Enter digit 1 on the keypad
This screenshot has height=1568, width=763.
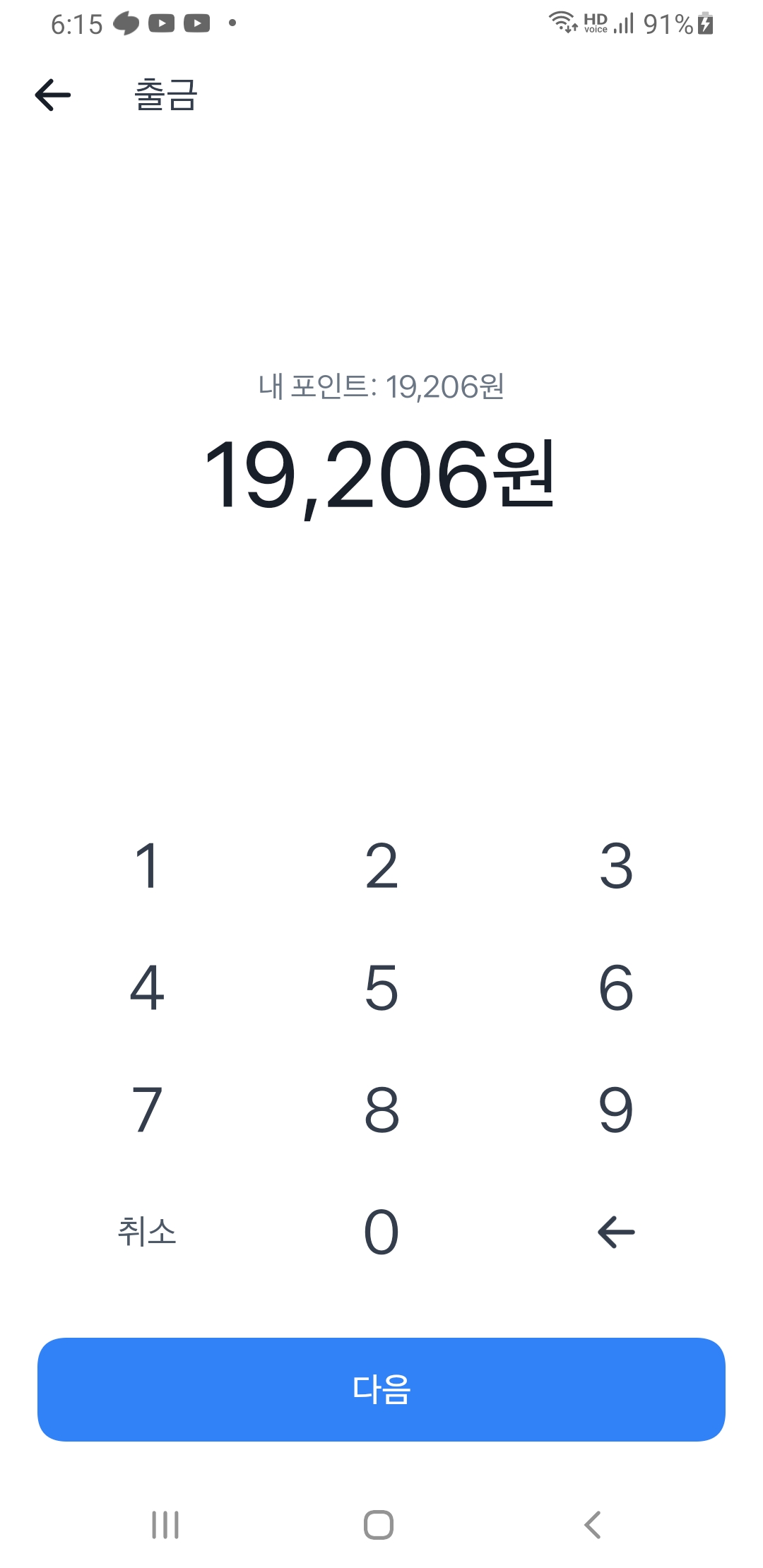[147, 865]
